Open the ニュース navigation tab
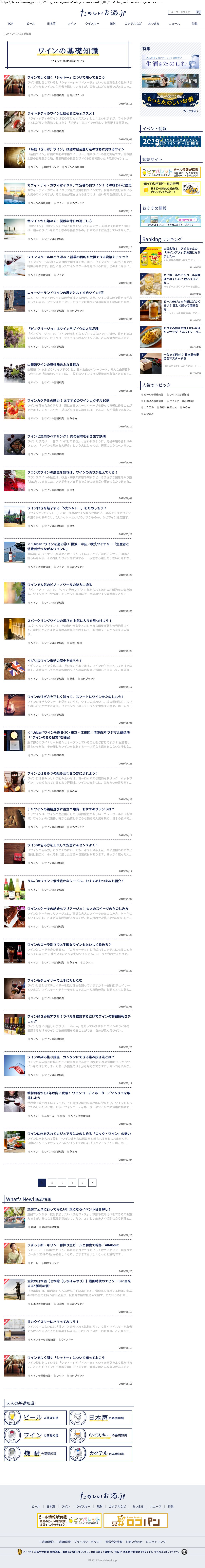 (174, 24)
